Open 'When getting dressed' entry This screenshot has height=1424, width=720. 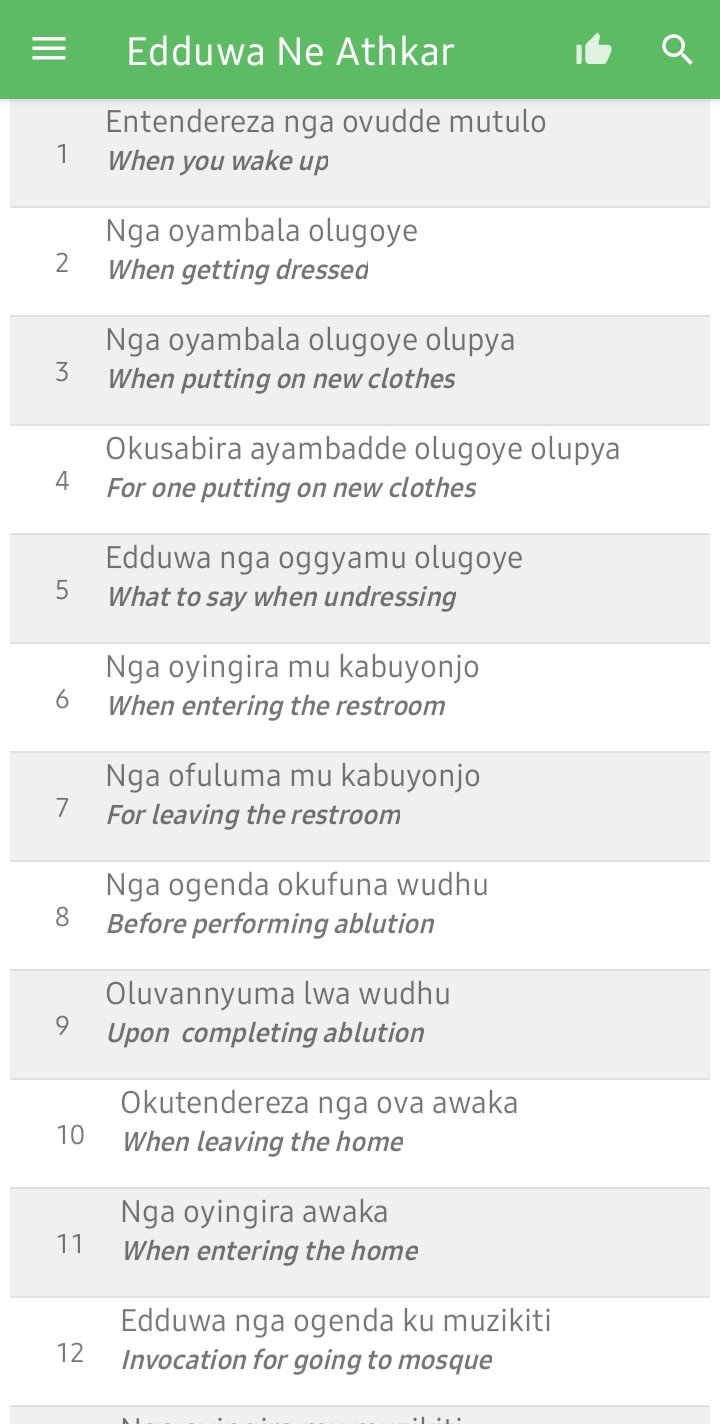point(360,262)
